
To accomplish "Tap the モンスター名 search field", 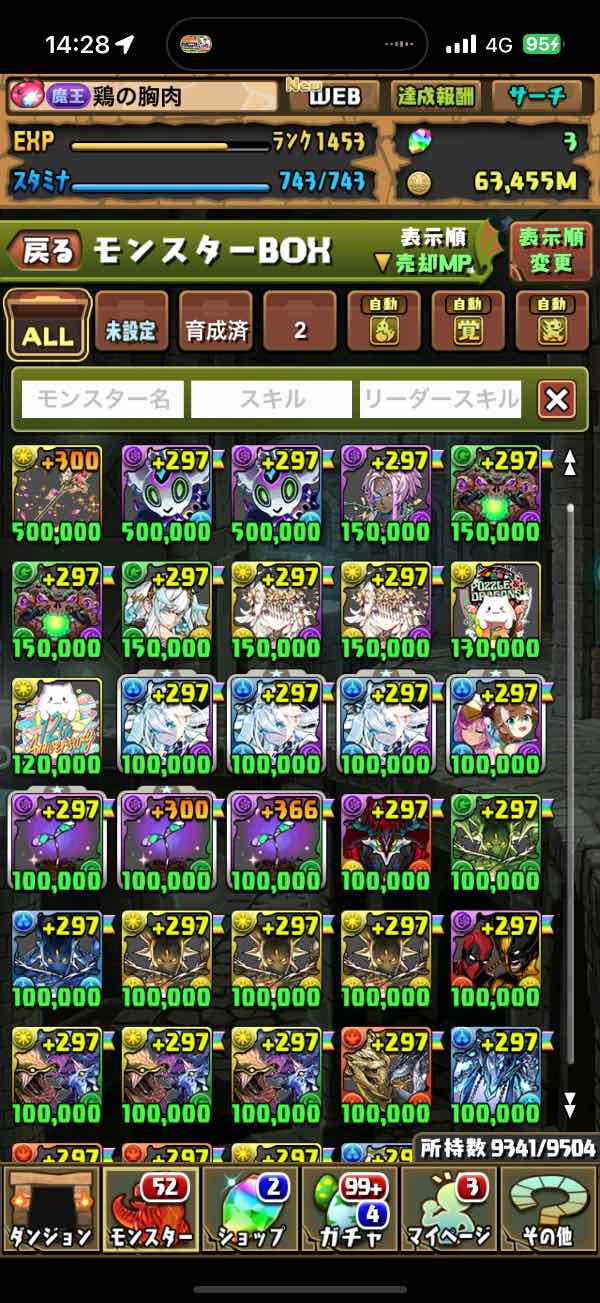I will click(x=102, y=400).
